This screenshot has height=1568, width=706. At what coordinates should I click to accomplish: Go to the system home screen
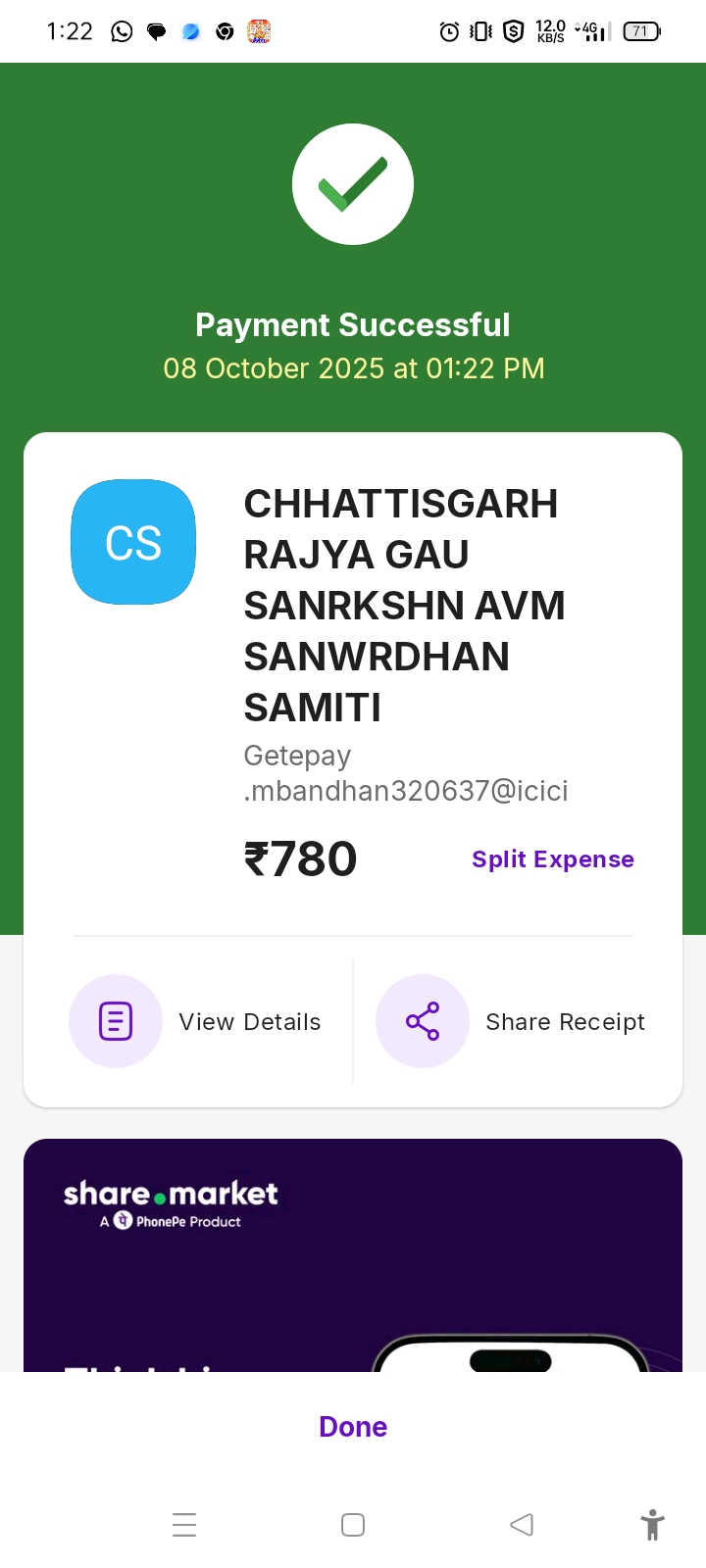pyautogui.click(x=353, y=1525)
